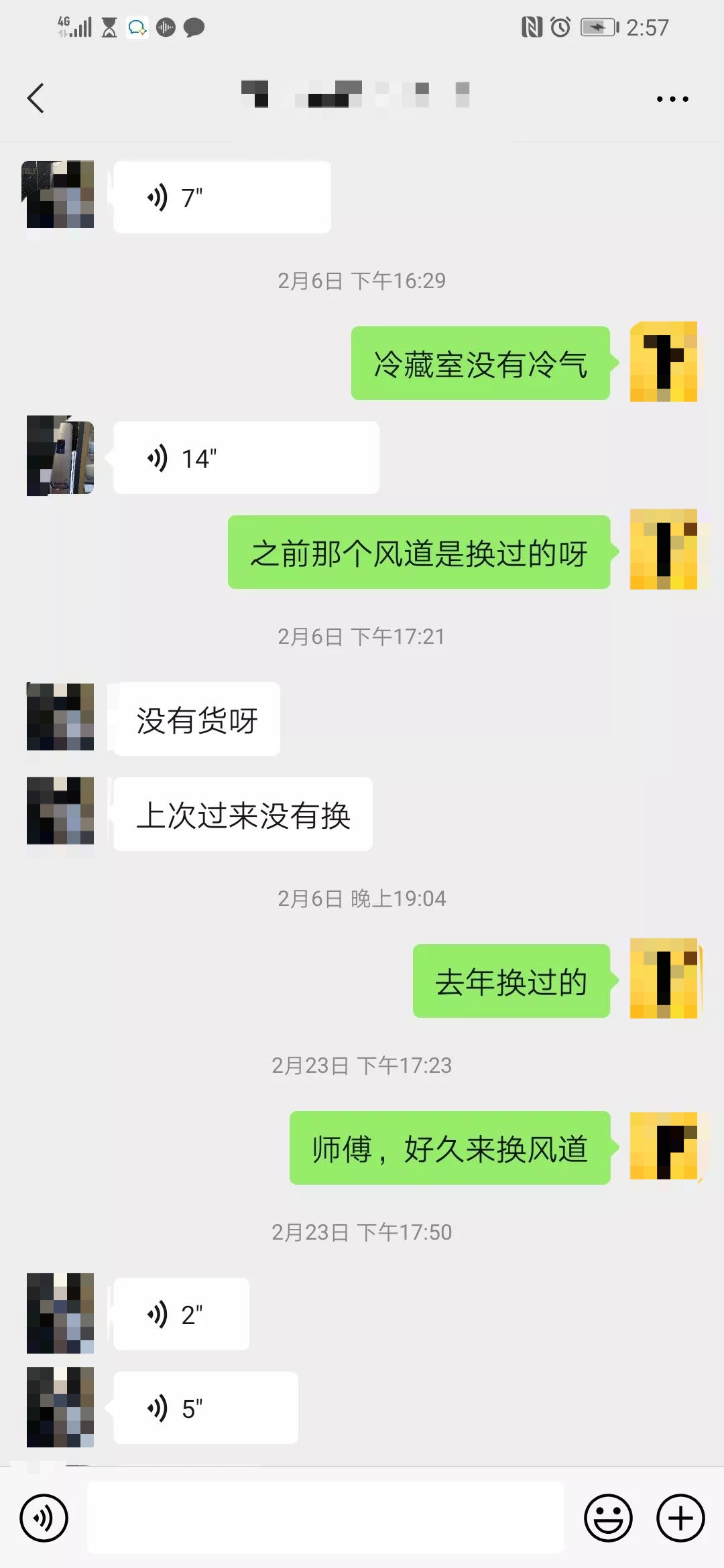Play the 14-second voice message
724x1568 pixels.
(x=246, y=458)
